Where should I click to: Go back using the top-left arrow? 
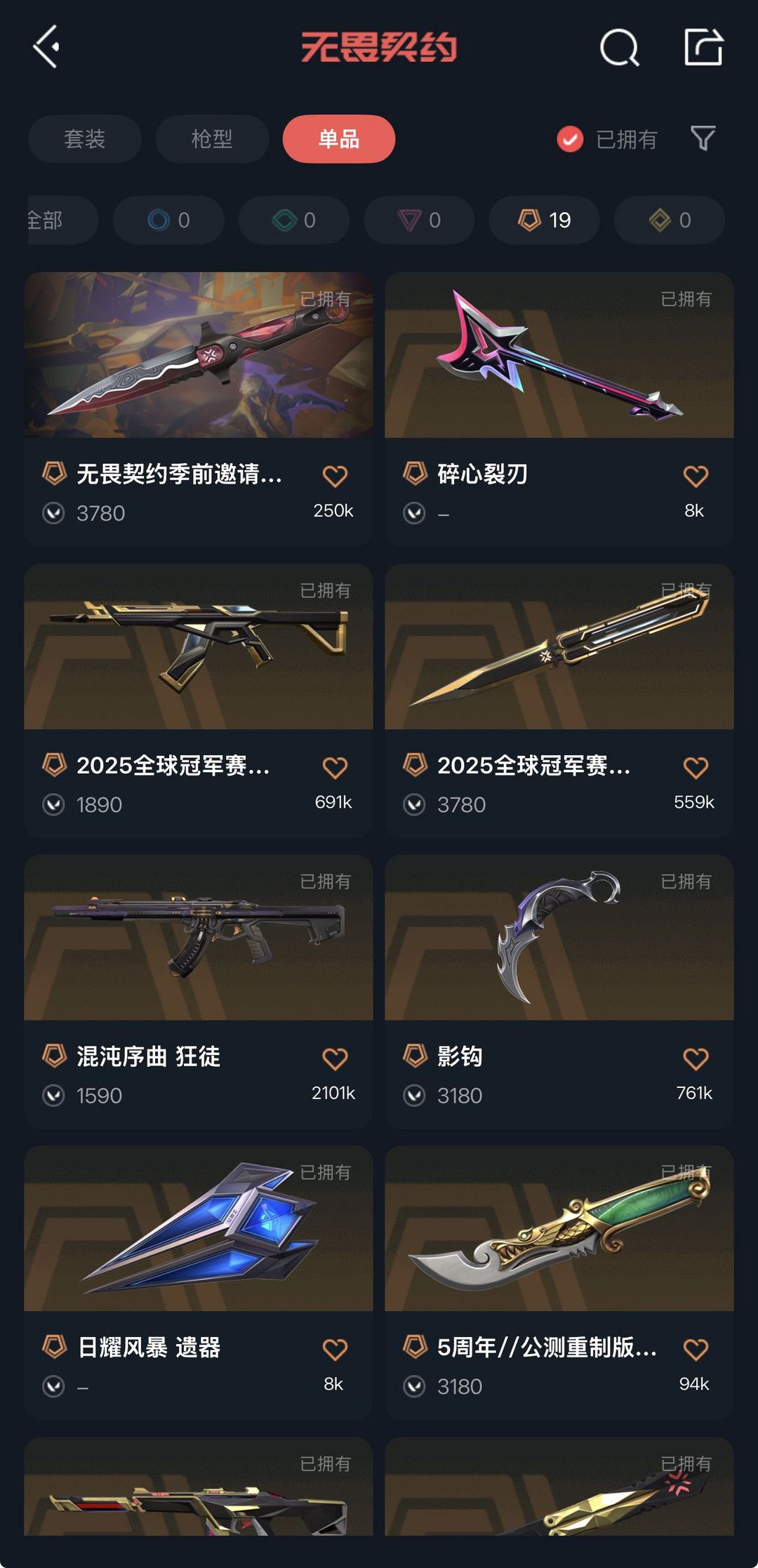pos(46,47)
